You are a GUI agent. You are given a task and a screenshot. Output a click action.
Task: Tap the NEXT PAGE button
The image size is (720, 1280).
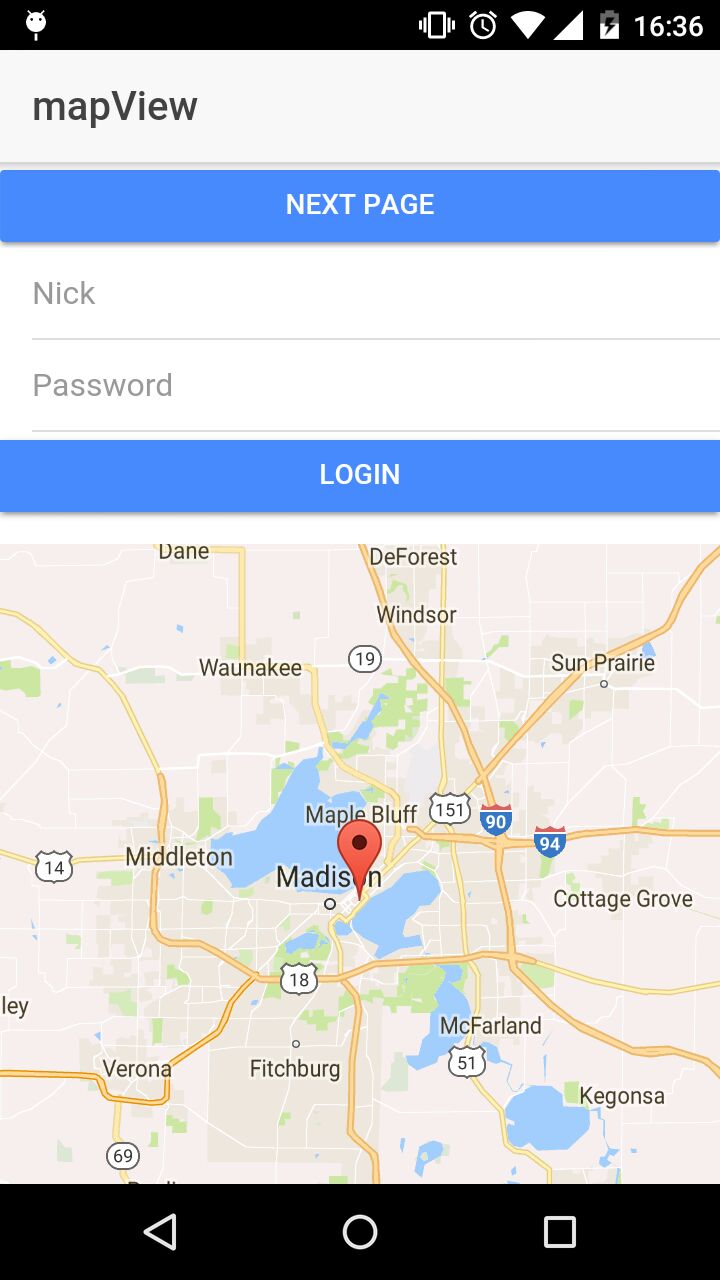[360, 205]
